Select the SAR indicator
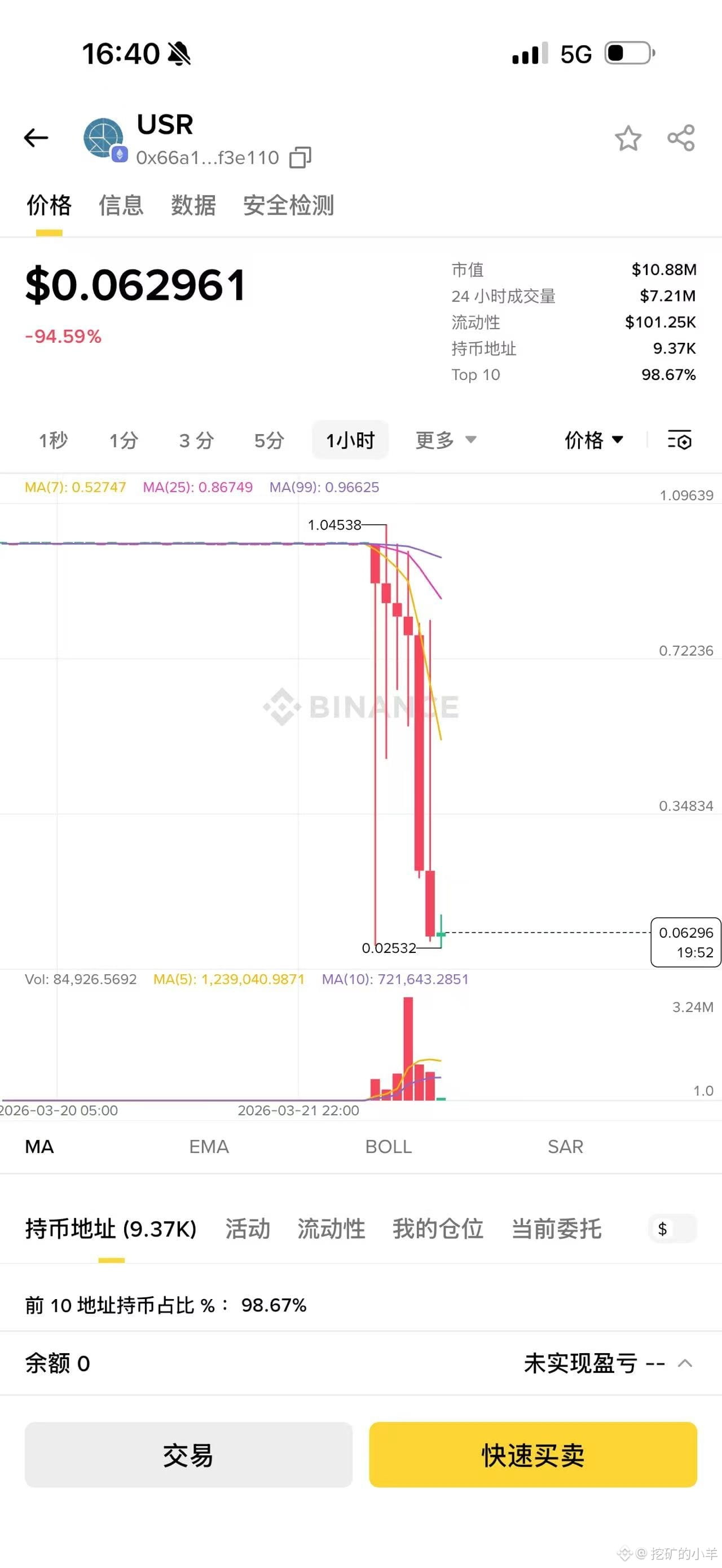The image size is (722, 1568). pyautogui.click(x=565, y=1146)
